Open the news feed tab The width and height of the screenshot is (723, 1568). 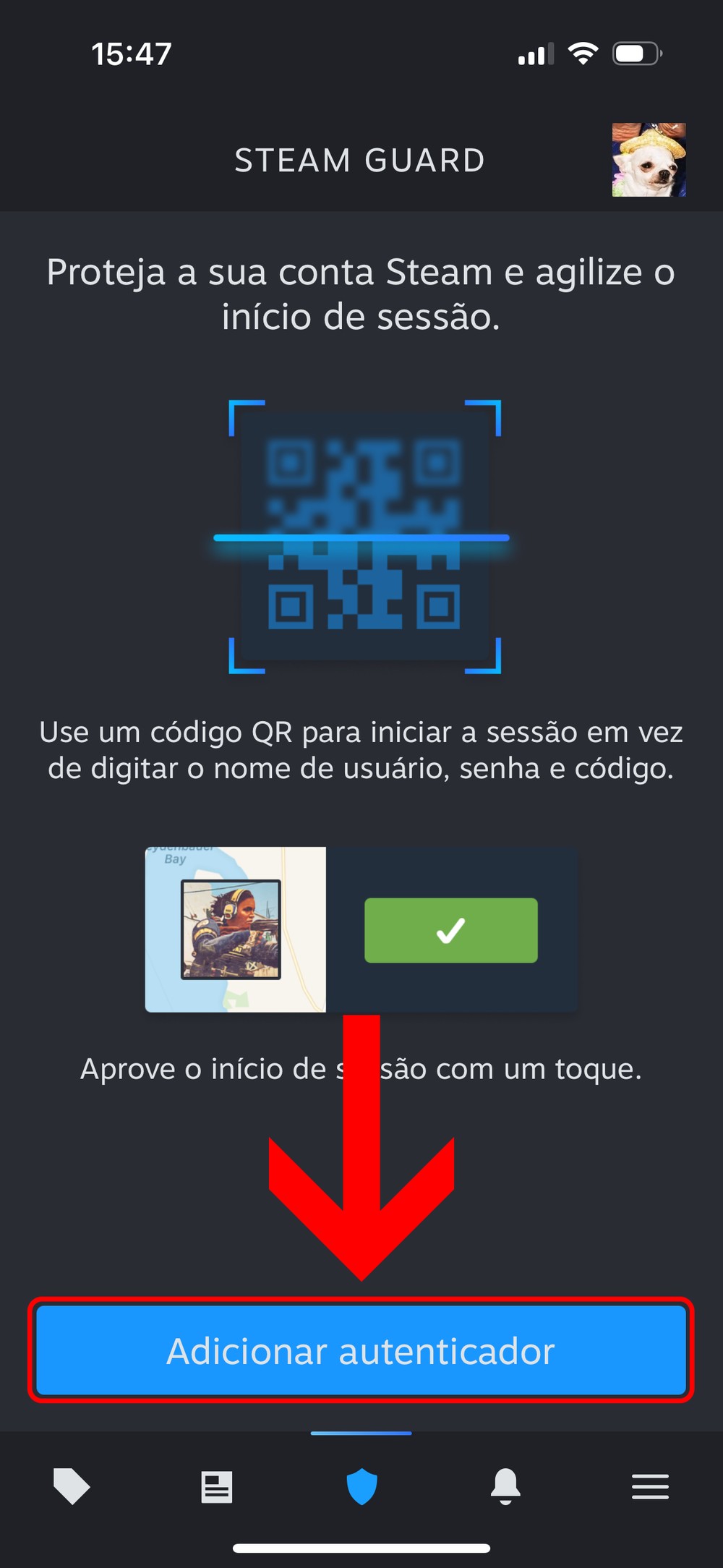[216, 1487]
